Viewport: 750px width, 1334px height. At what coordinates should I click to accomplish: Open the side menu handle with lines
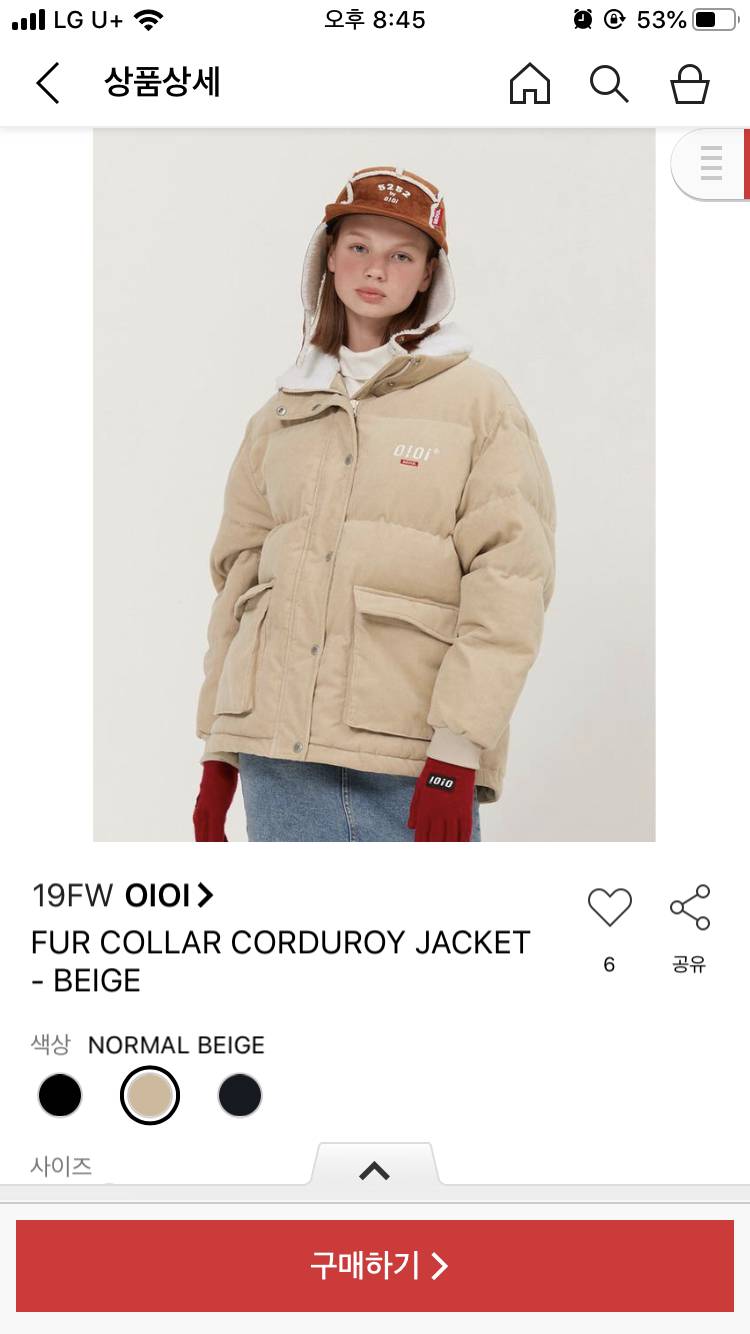point(710,163)
